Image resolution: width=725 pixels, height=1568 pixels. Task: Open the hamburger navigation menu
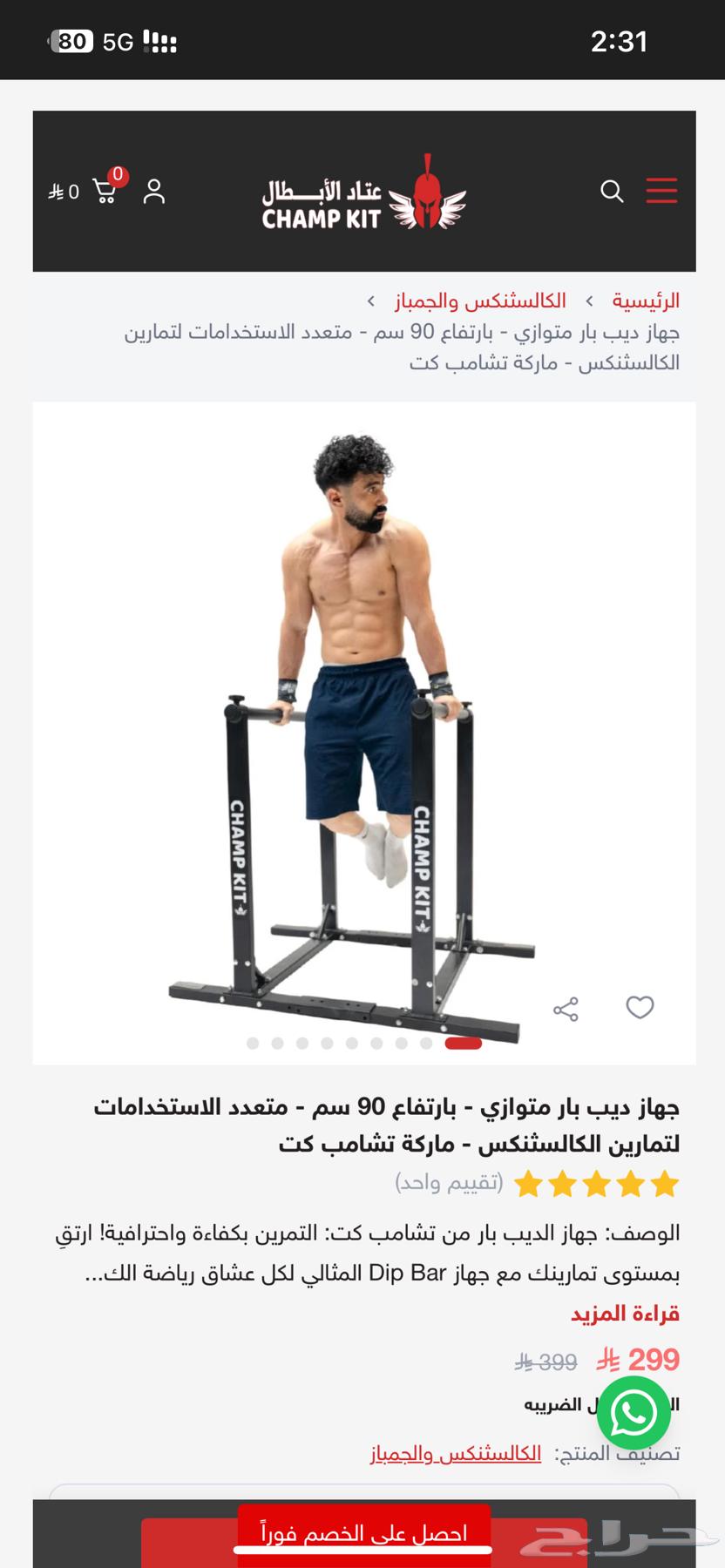pyautogui.click(x=661, y=192)
